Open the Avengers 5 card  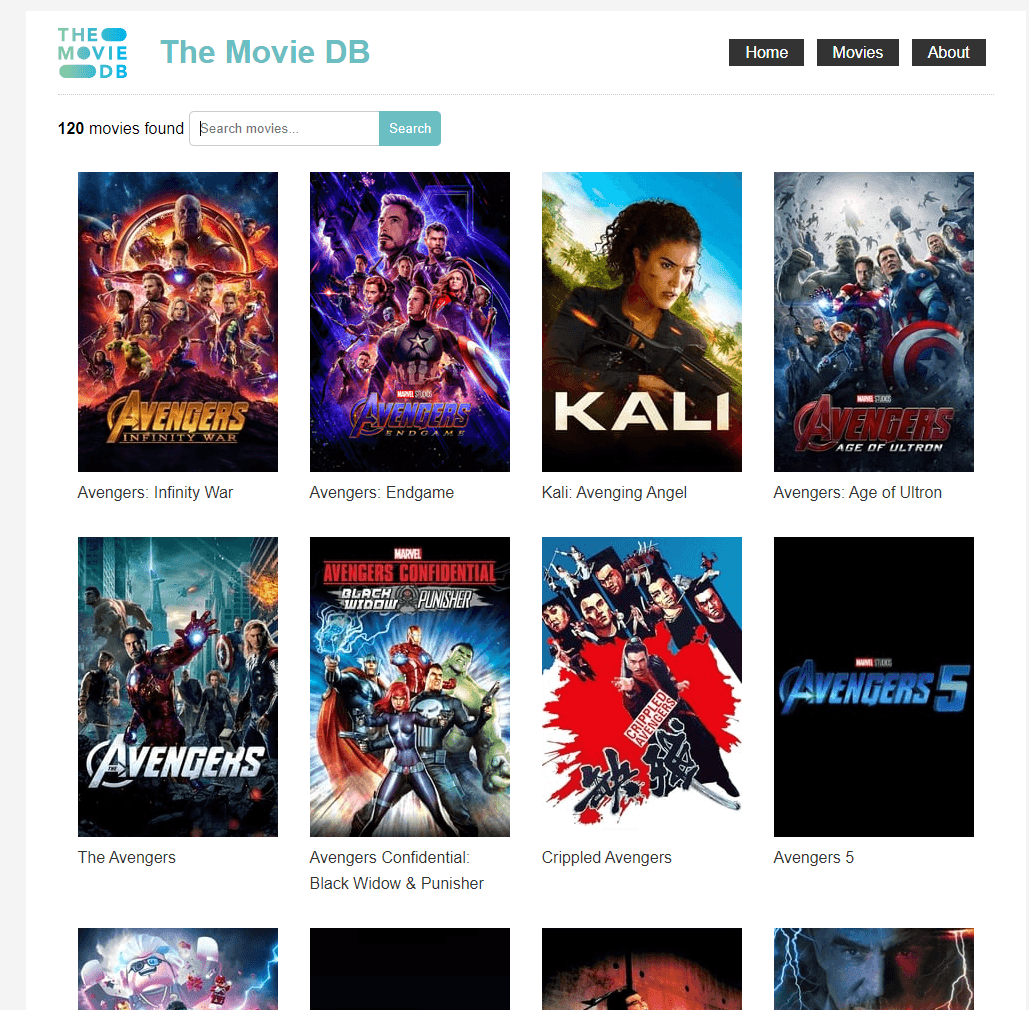(x=874, y=687)
